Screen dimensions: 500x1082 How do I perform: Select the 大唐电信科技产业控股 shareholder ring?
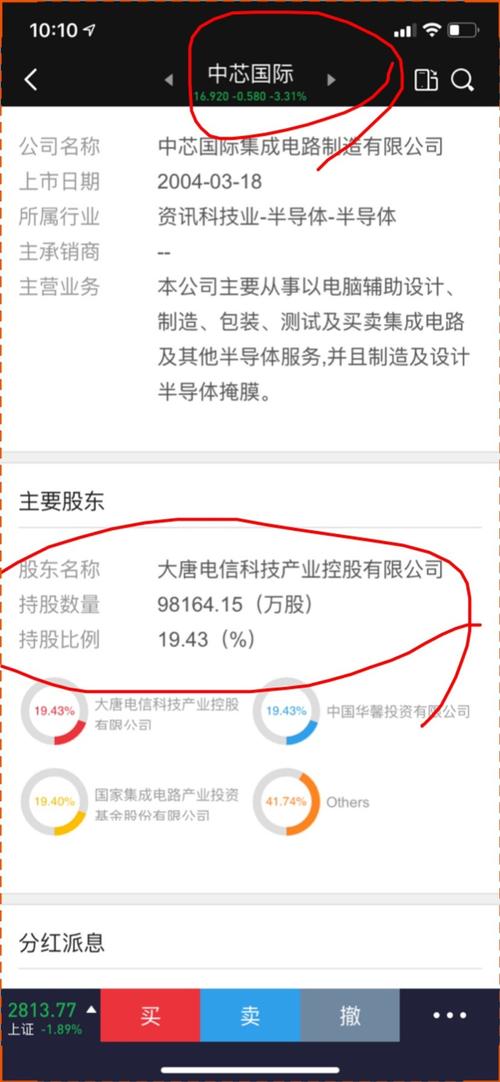(x=54, y=711)
